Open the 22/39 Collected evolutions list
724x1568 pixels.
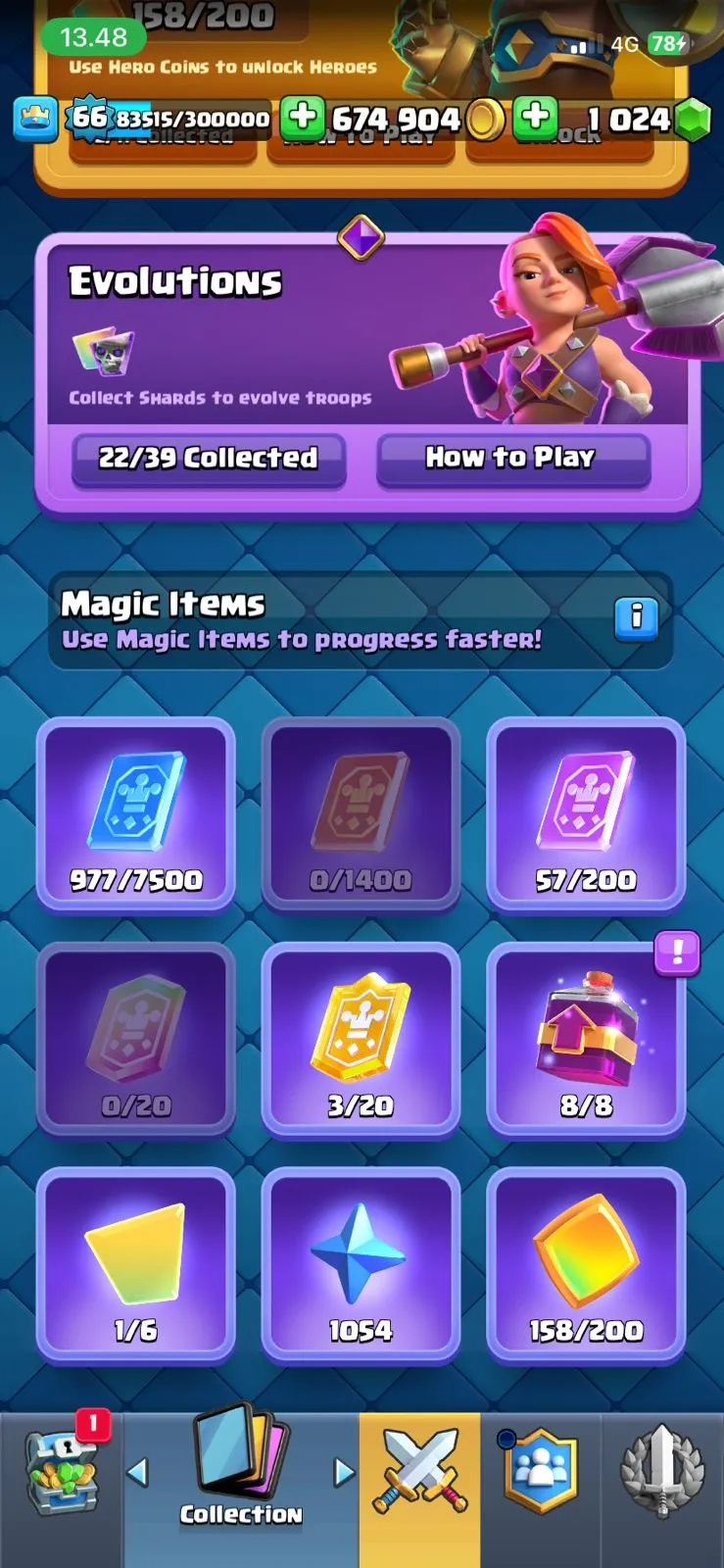209,459
